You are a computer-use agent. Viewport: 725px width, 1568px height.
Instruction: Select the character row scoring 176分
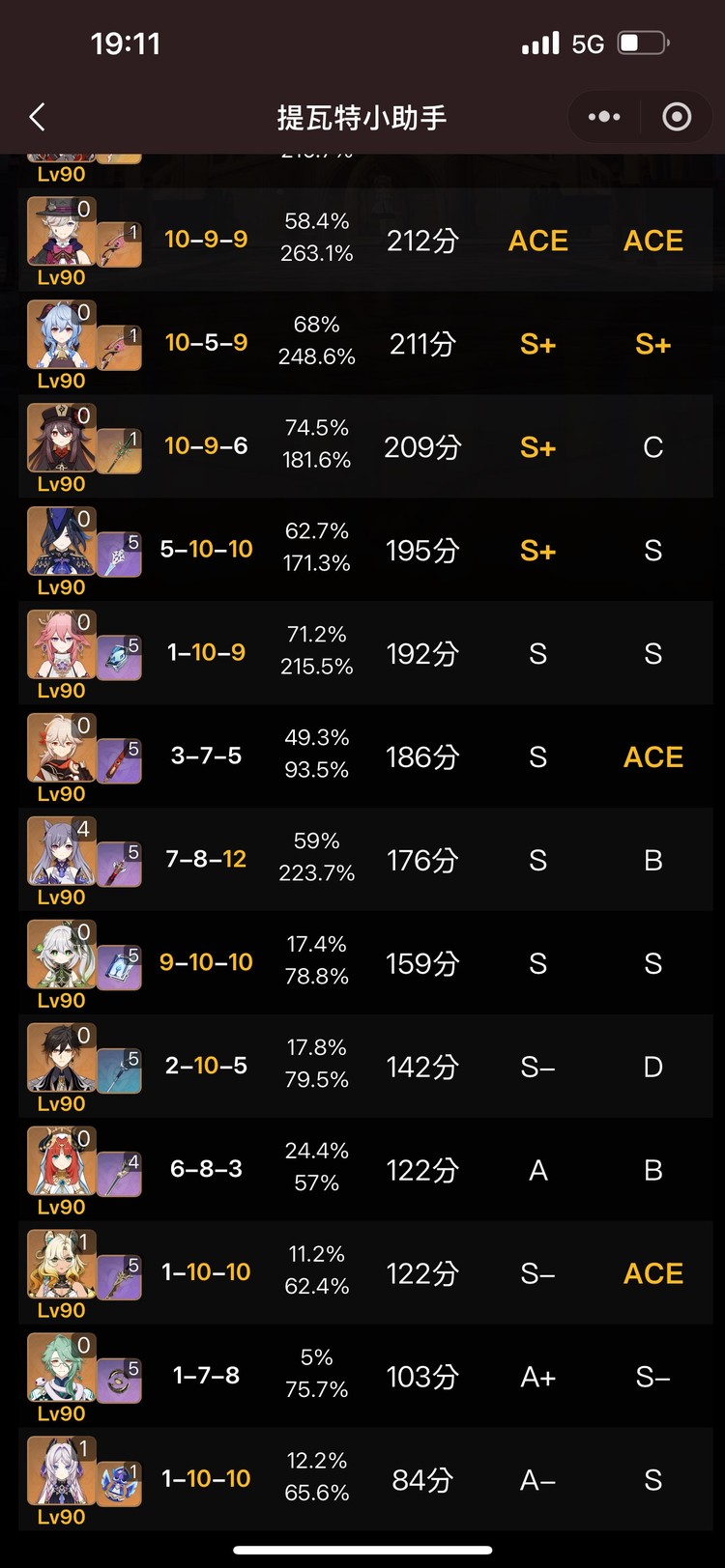coord(364,860)
